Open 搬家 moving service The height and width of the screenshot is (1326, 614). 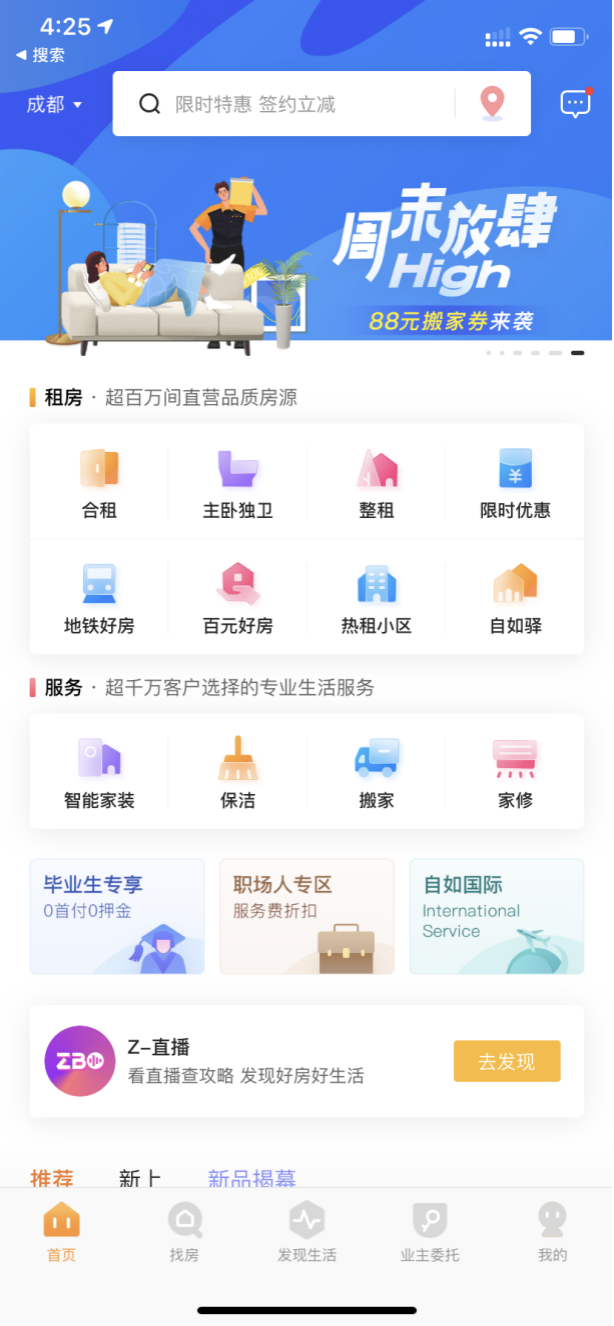377,773
